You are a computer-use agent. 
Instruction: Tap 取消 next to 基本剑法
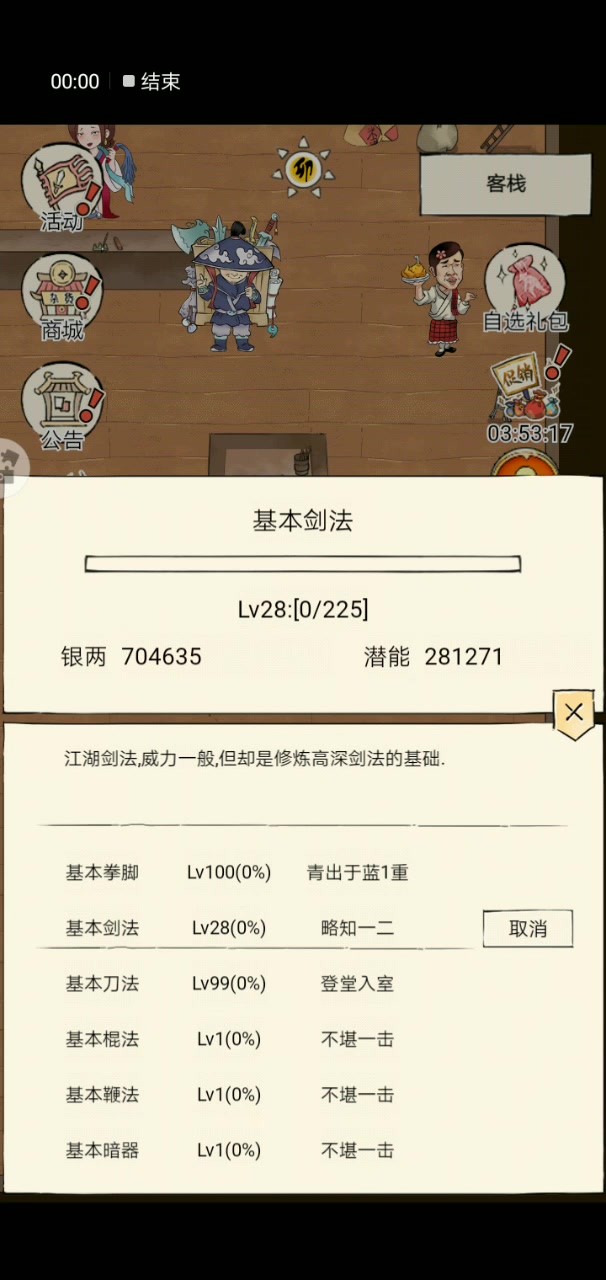tap(527, 928)
